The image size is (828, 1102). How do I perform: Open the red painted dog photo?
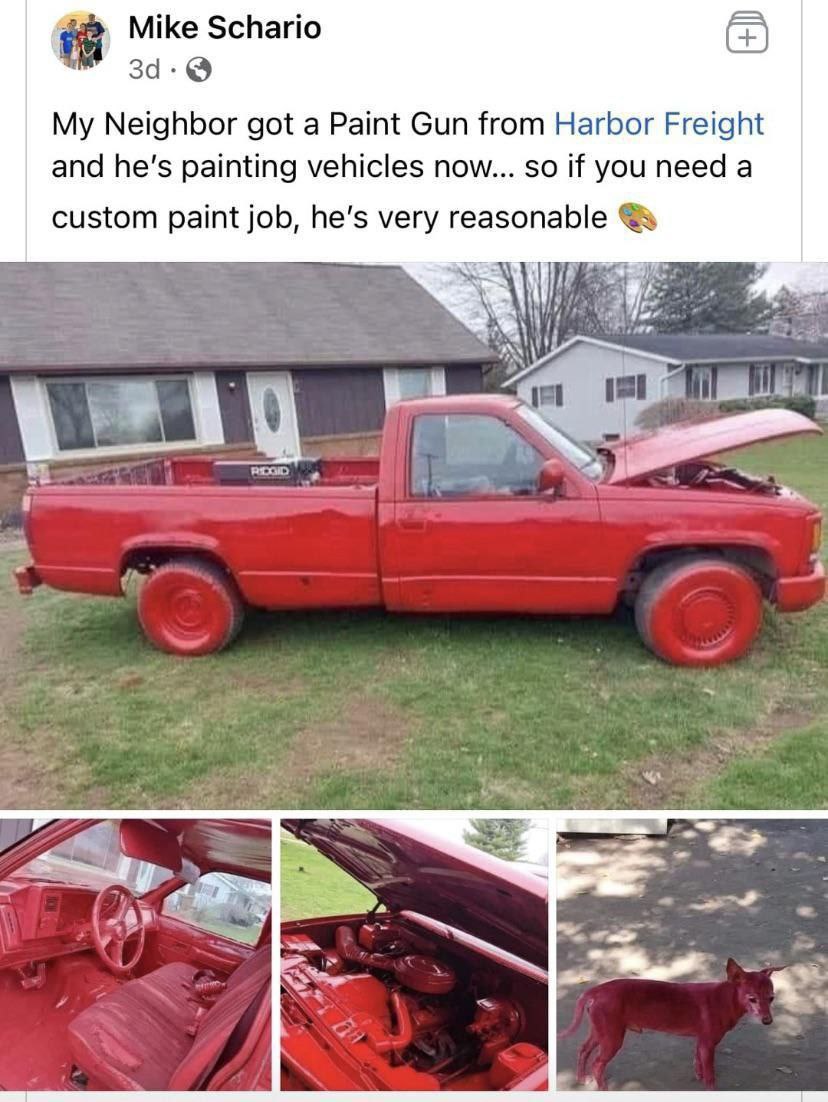(x=692, y=953)
